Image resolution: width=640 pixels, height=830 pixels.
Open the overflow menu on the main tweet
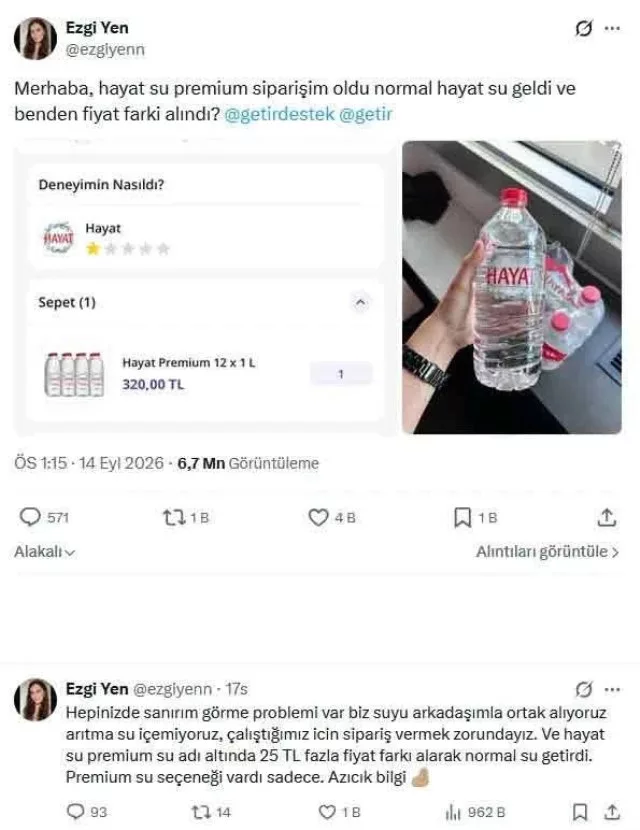point(612,28)
